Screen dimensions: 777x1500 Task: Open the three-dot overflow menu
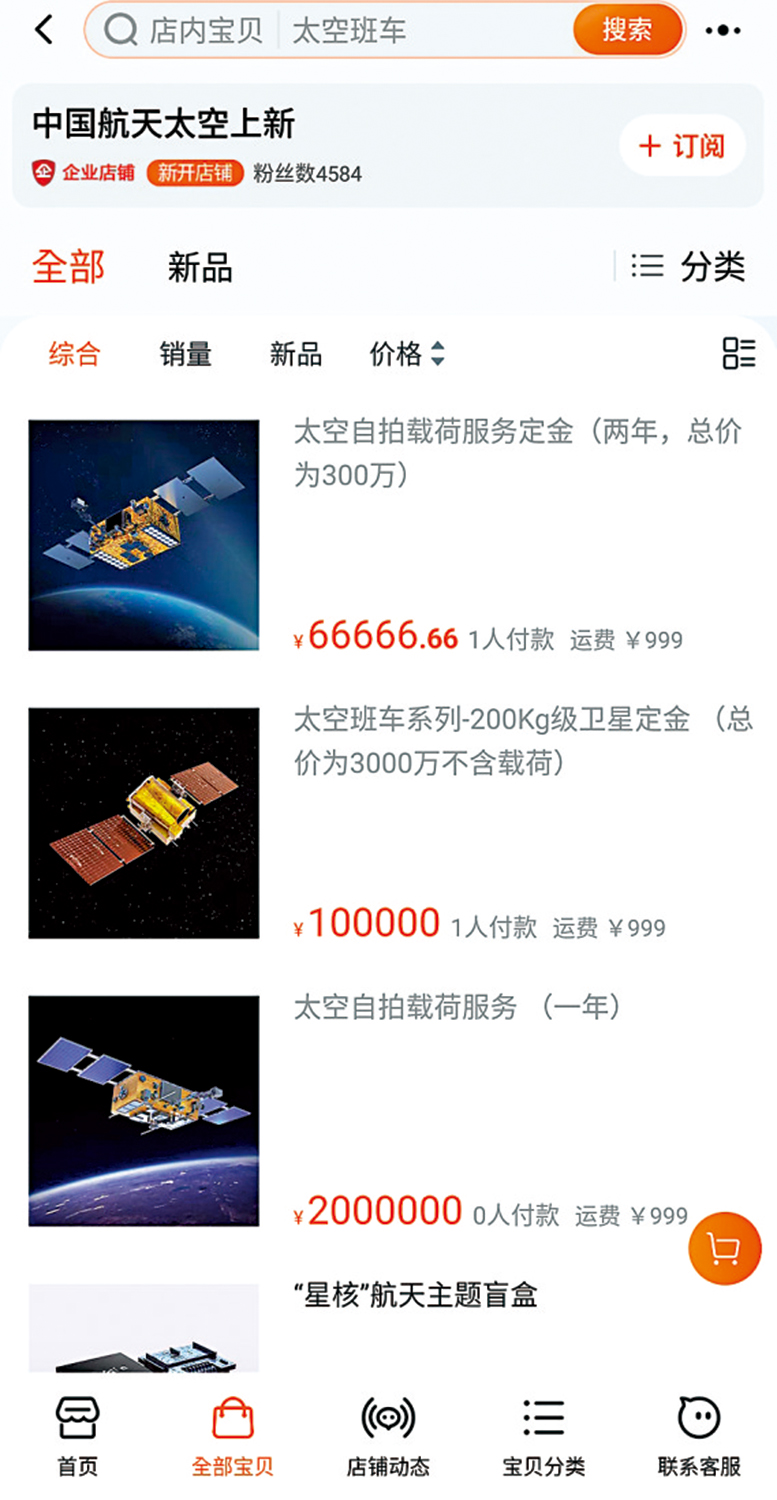coord(722,30)
